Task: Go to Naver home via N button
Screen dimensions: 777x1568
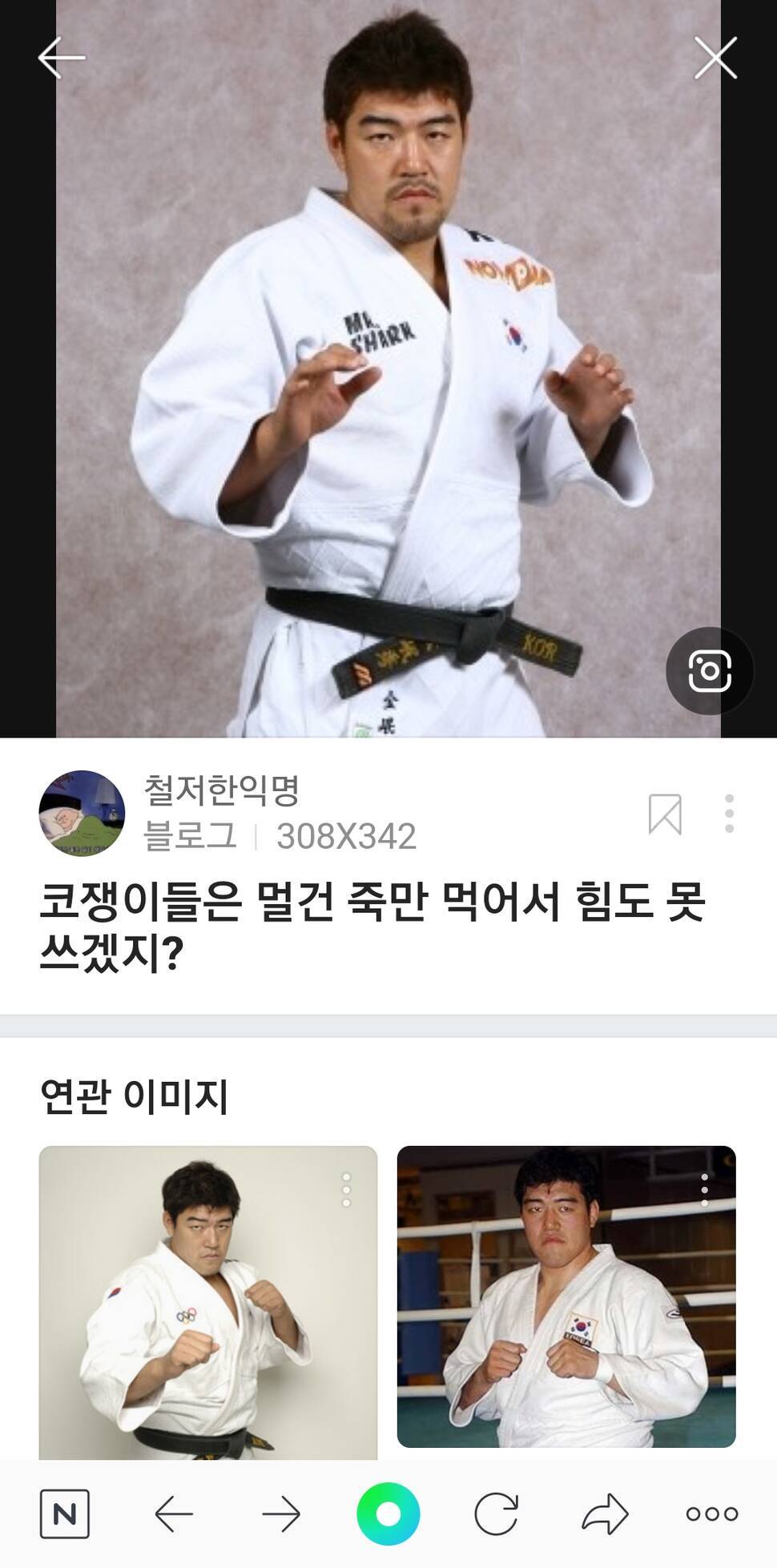Action: (64, 1514)
